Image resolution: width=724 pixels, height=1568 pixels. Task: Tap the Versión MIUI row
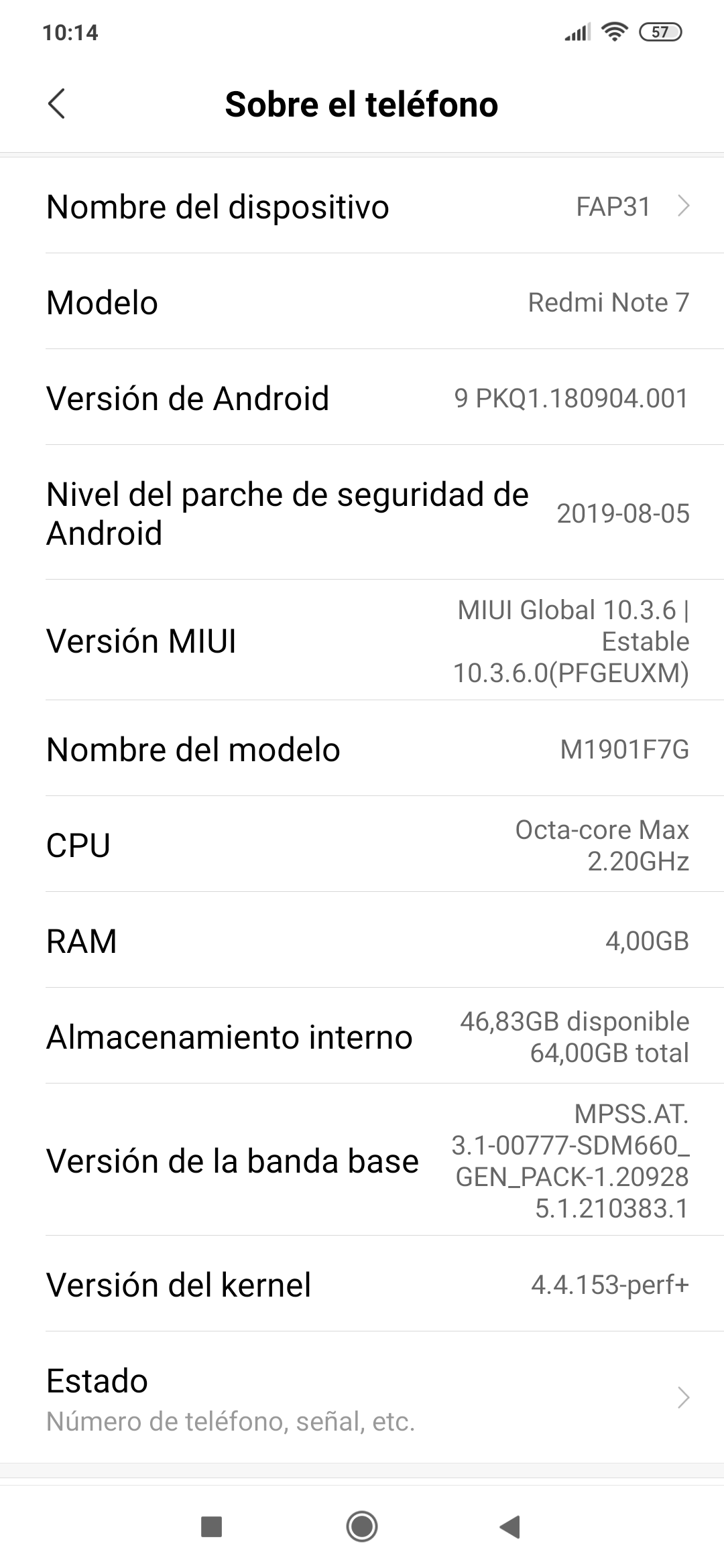pos(362,641)
